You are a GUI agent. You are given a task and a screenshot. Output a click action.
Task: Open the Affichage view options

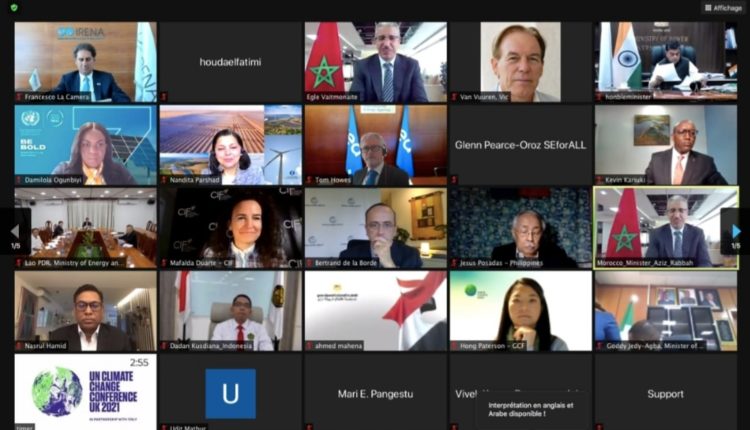tap(721, 8)
